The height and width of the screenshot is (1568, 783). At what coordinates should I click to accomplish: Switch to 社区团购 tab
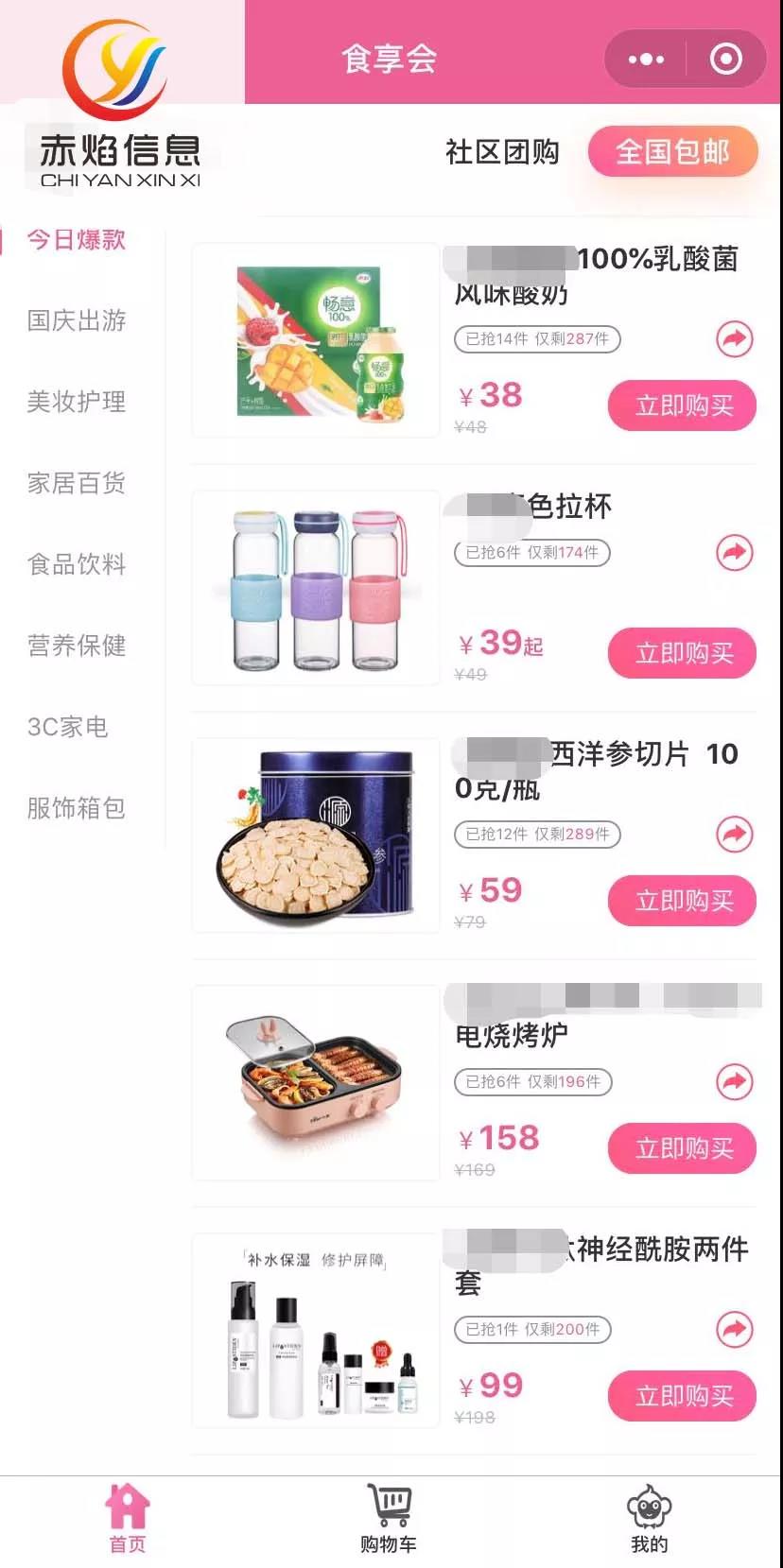[502, 152]
